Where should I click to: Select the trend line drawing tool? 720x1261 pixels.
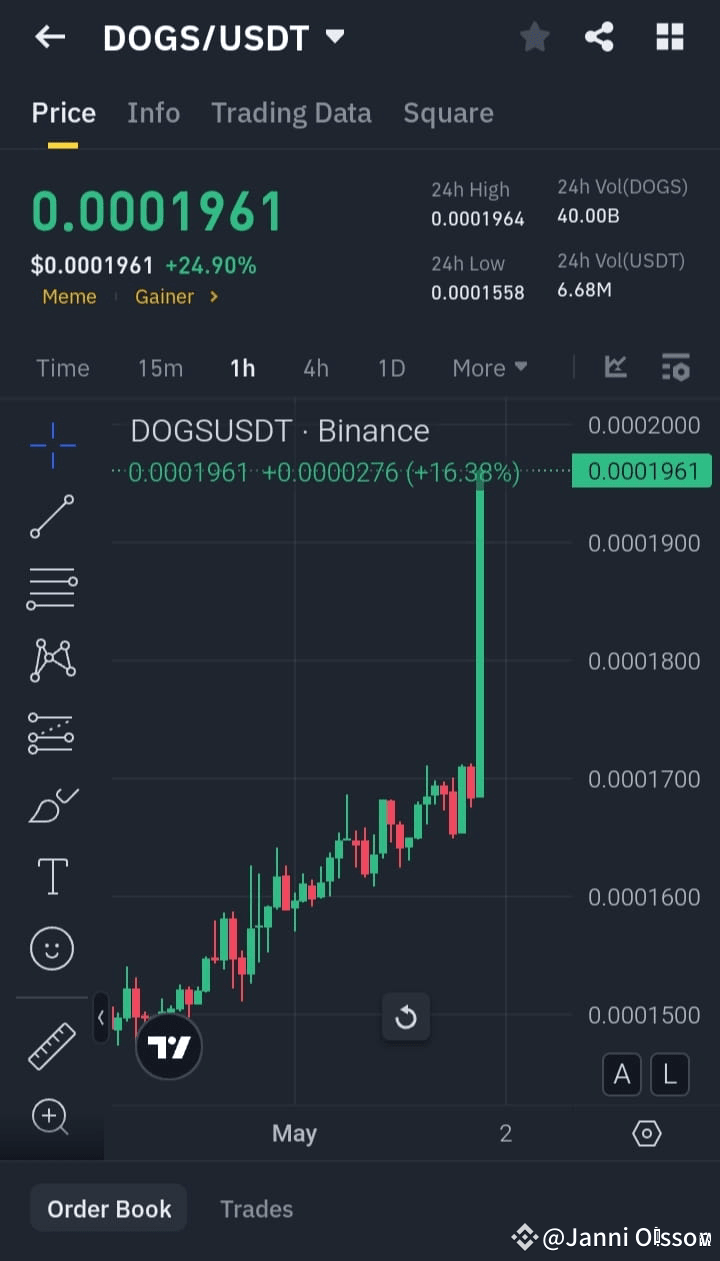(51, 517)
